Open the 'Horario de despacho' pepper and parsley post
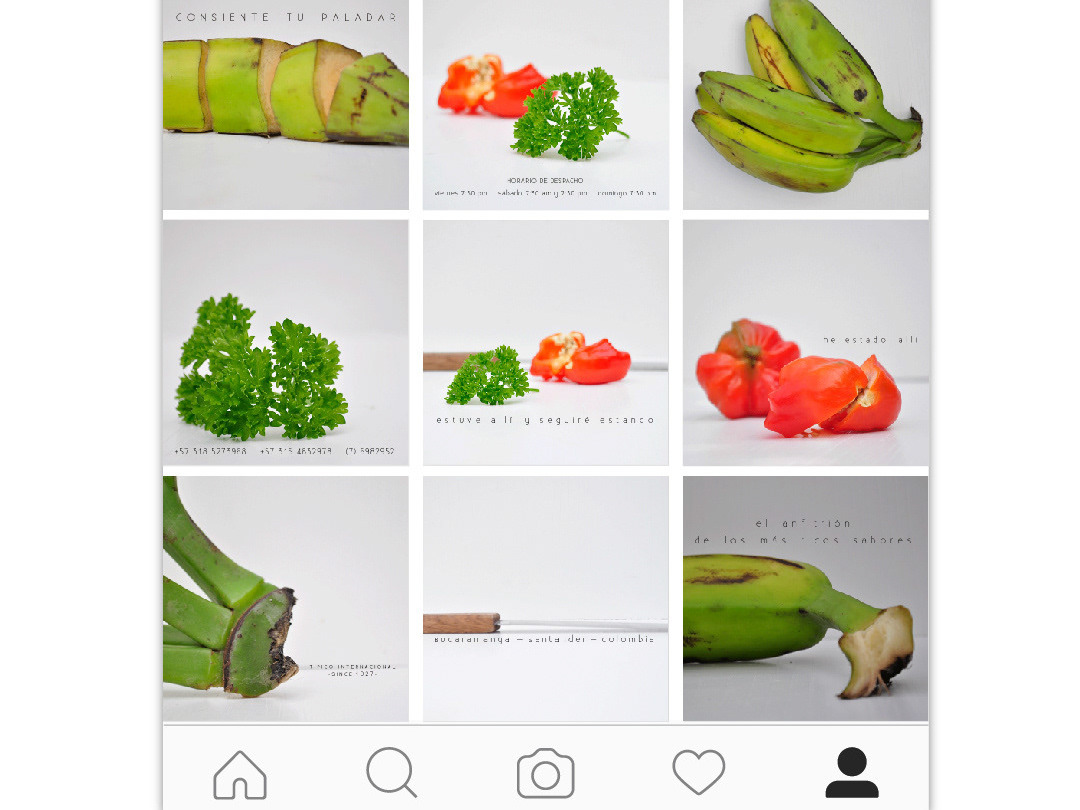The image size is (1080, 810). click(x=545, y=105)
